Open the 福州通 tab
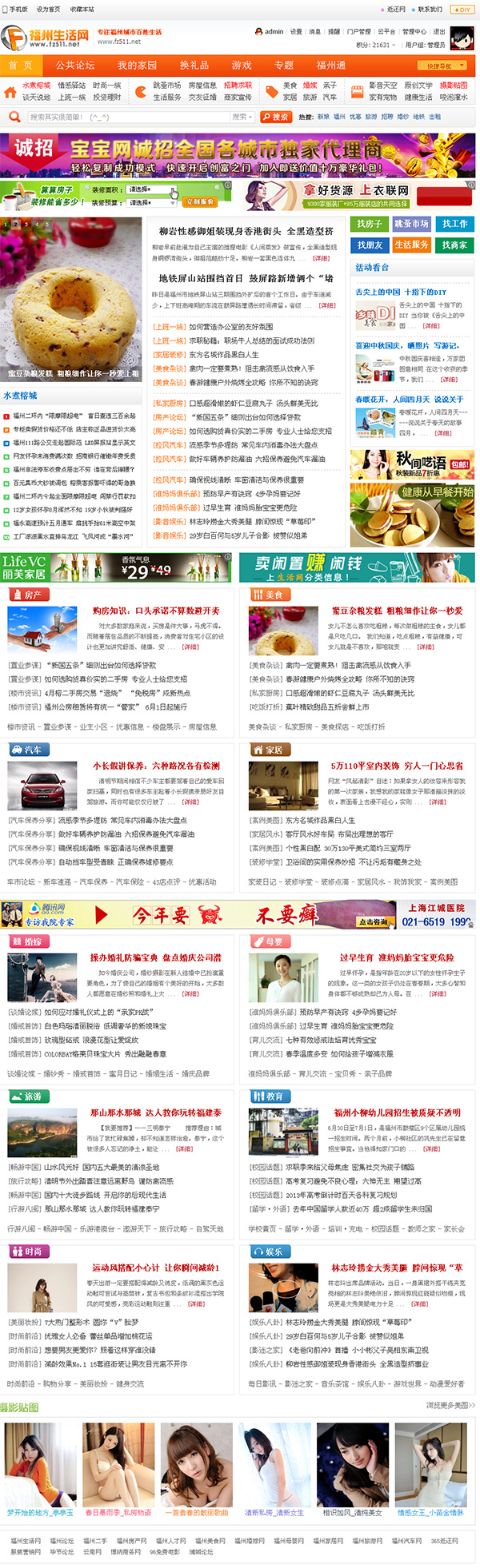This screenshot has height=1568, width=480. point(330,66)
